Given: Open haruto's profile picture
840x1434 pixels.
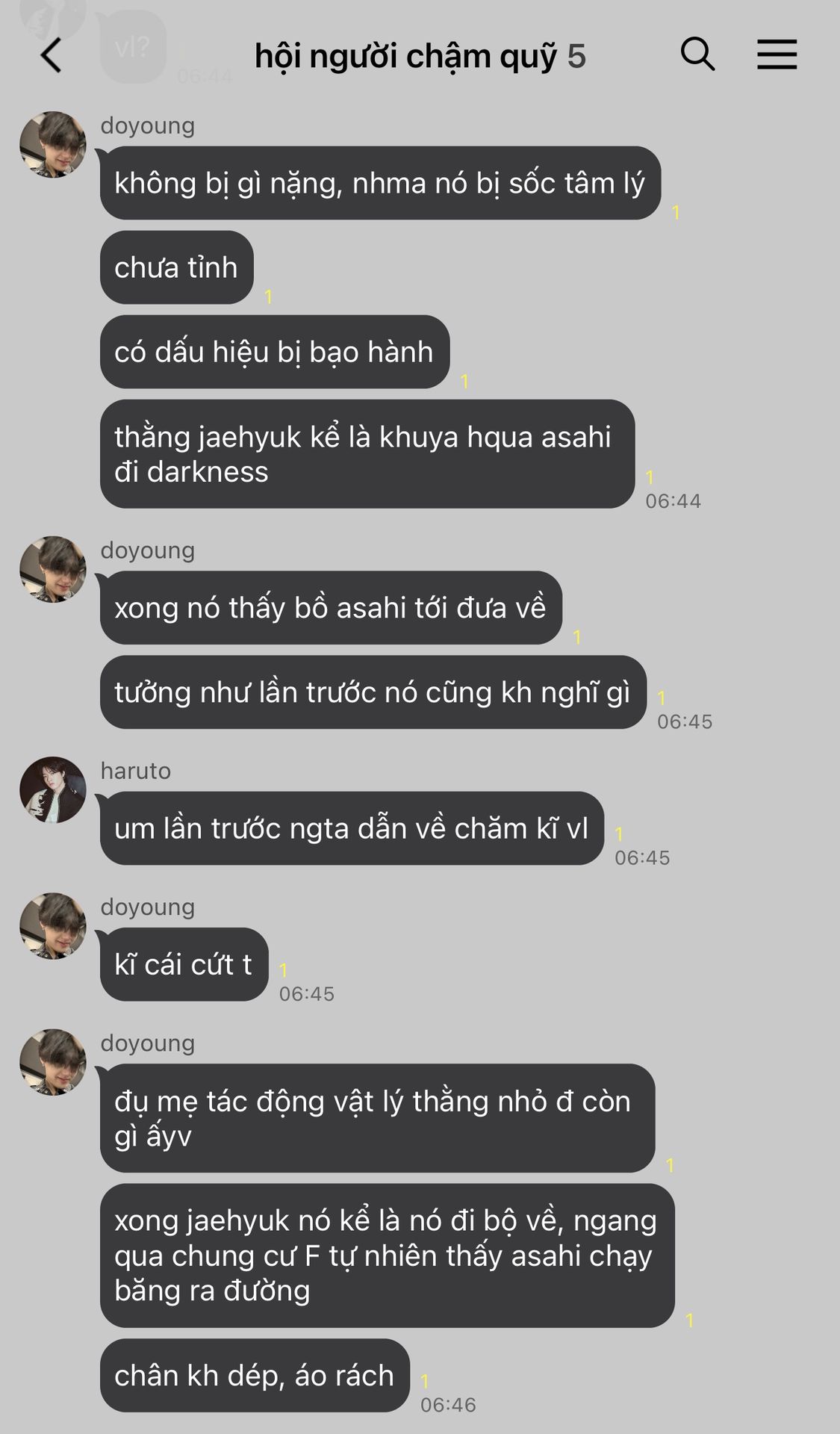Looking at the screenshot, I should pyautogui.click(x=53, y=790).
